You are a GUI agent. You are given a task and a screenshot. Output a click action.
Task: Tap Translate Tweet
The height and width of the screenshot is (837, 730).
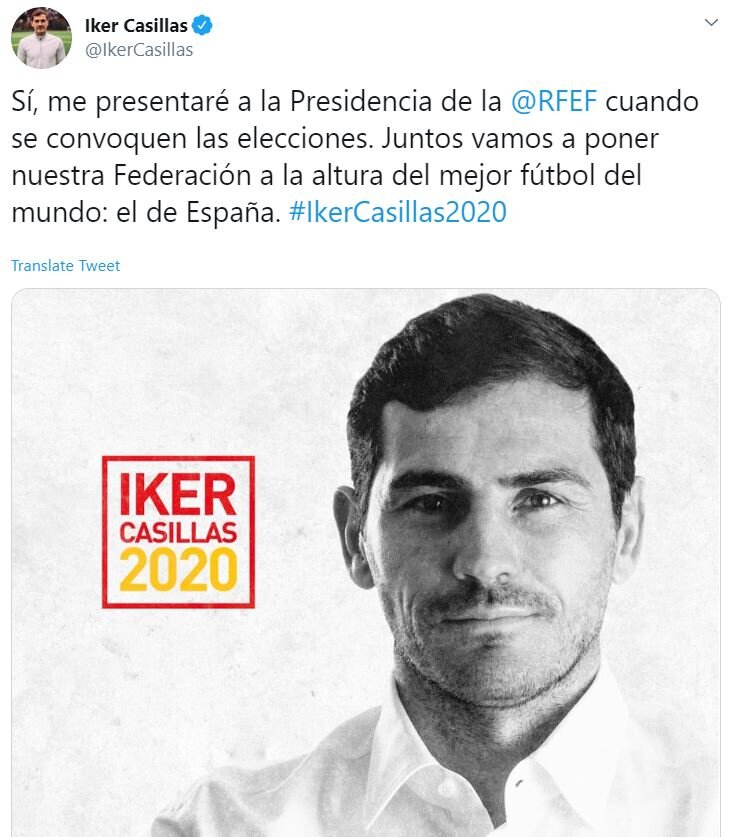click(65, 265)
